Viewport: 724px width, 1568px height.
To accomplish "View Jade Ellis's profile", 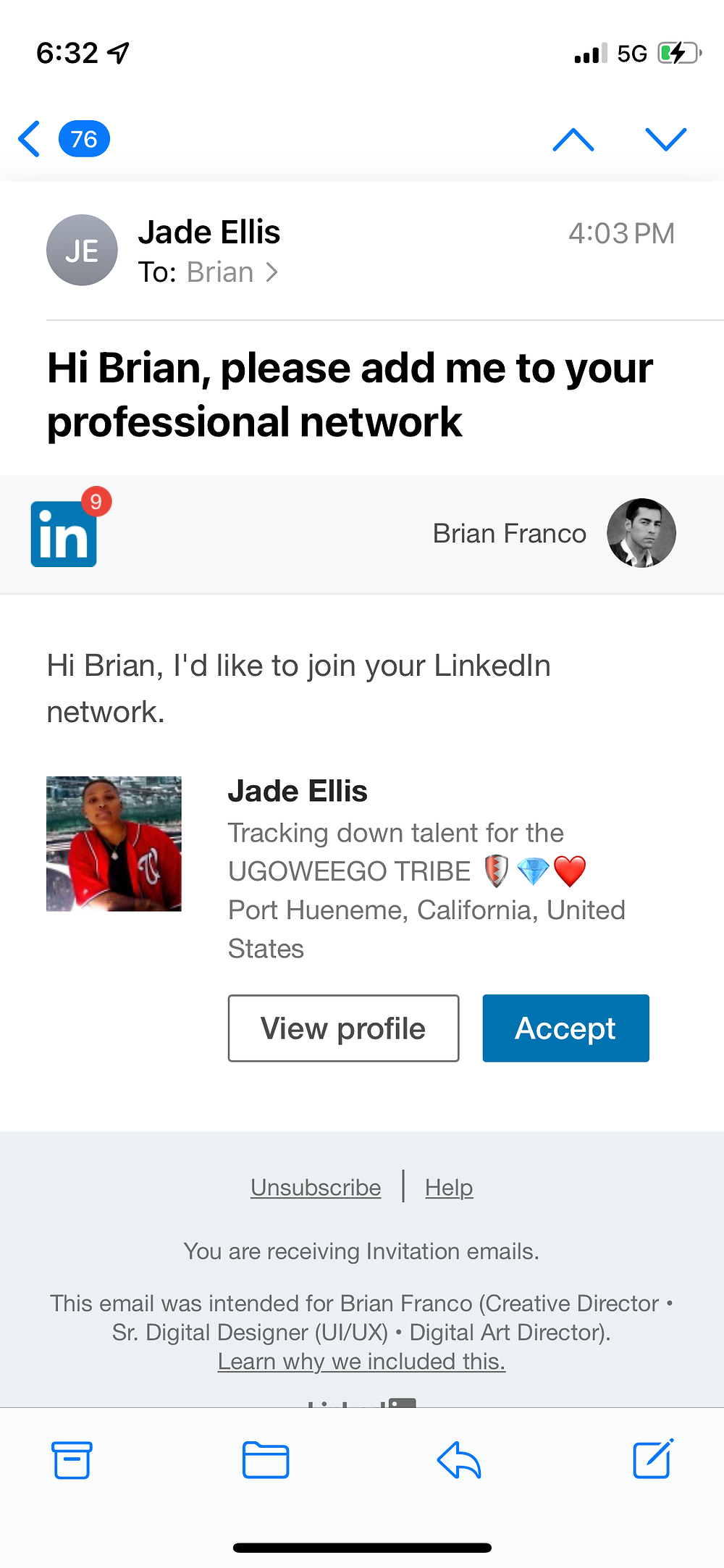I will click(x=343, y=1028).
